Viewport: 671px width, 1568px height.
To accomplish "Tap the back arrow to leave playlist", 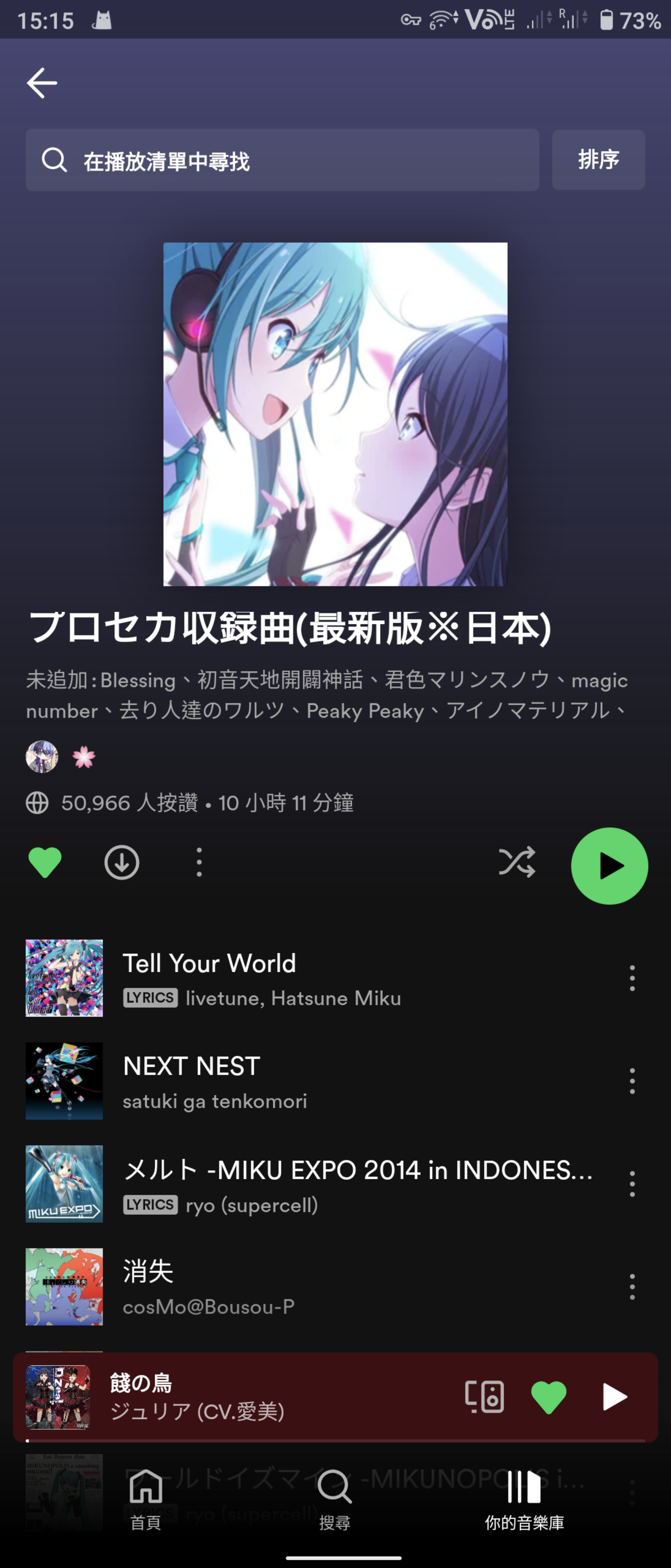I will click(41, 83).
